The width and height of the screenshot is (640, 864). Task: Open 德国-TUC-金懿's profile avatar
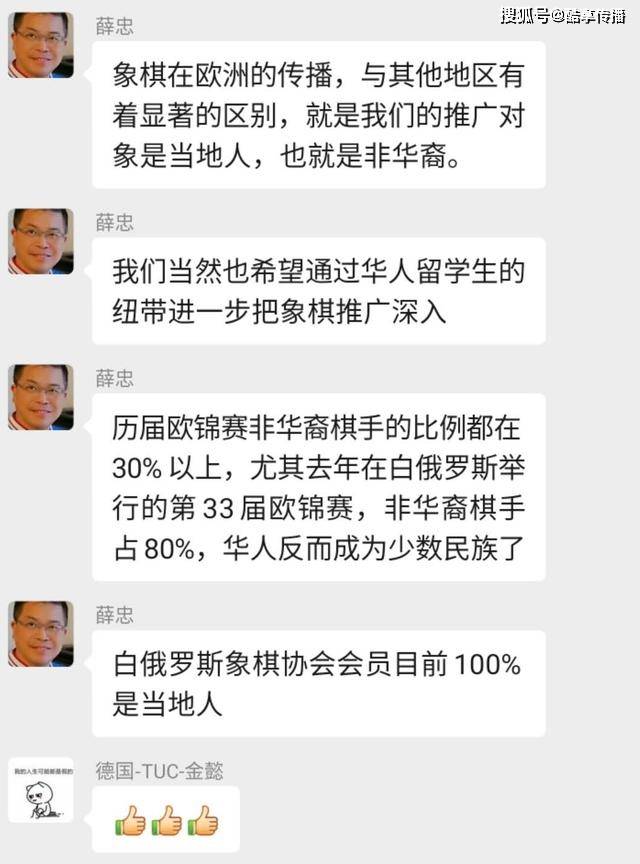(41, 790)
